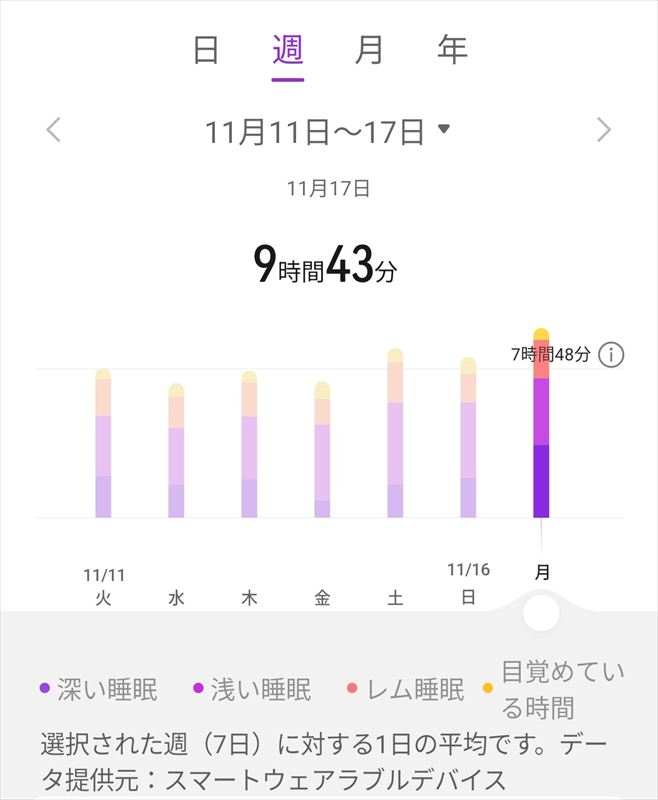Switch to the 日 (day) tab
Screen dimensions: 658x800
pos(205,50)
